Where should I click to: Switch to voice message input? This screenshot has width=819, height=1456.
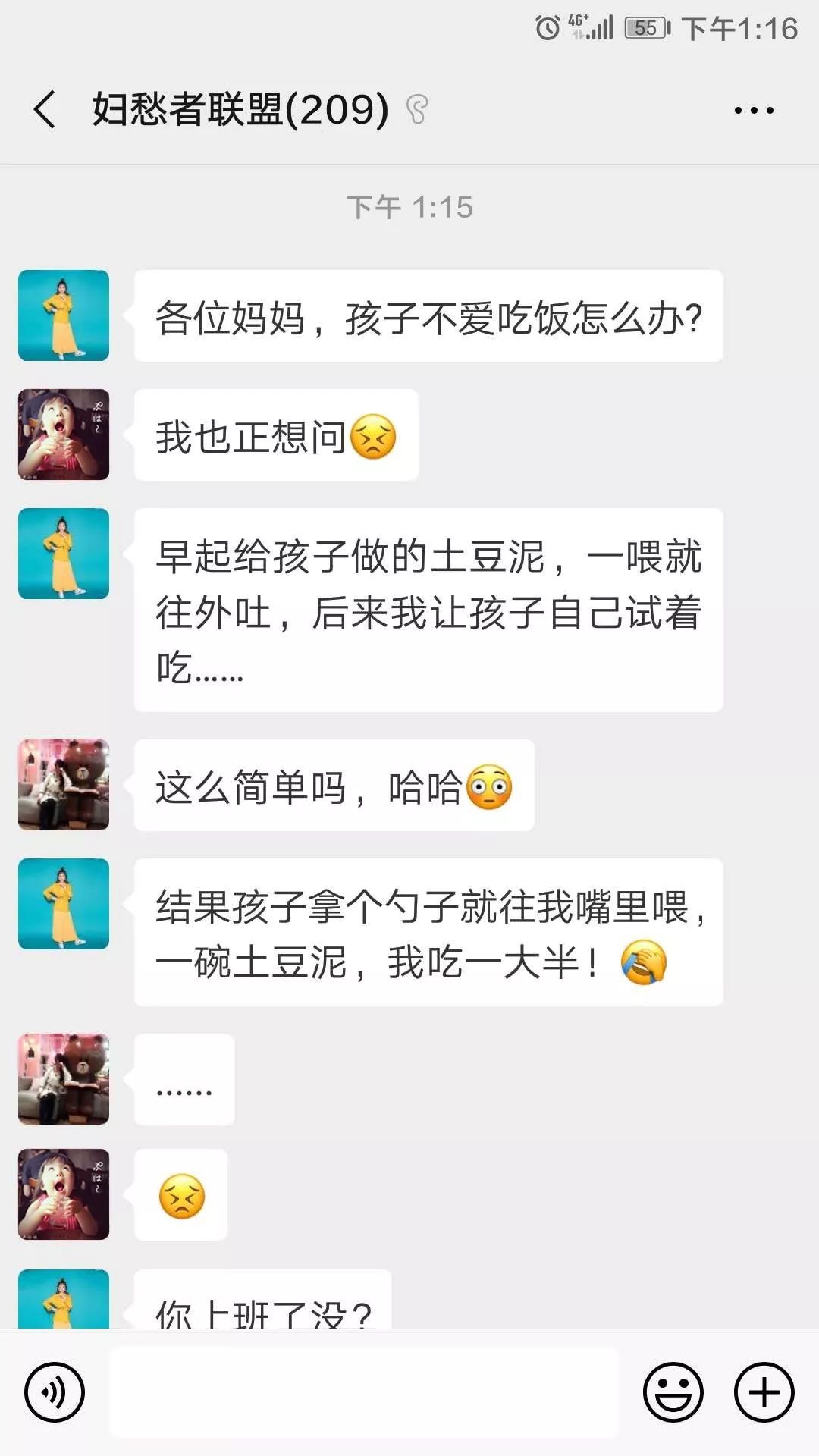pyautogui.click(x=55, y=1392)
